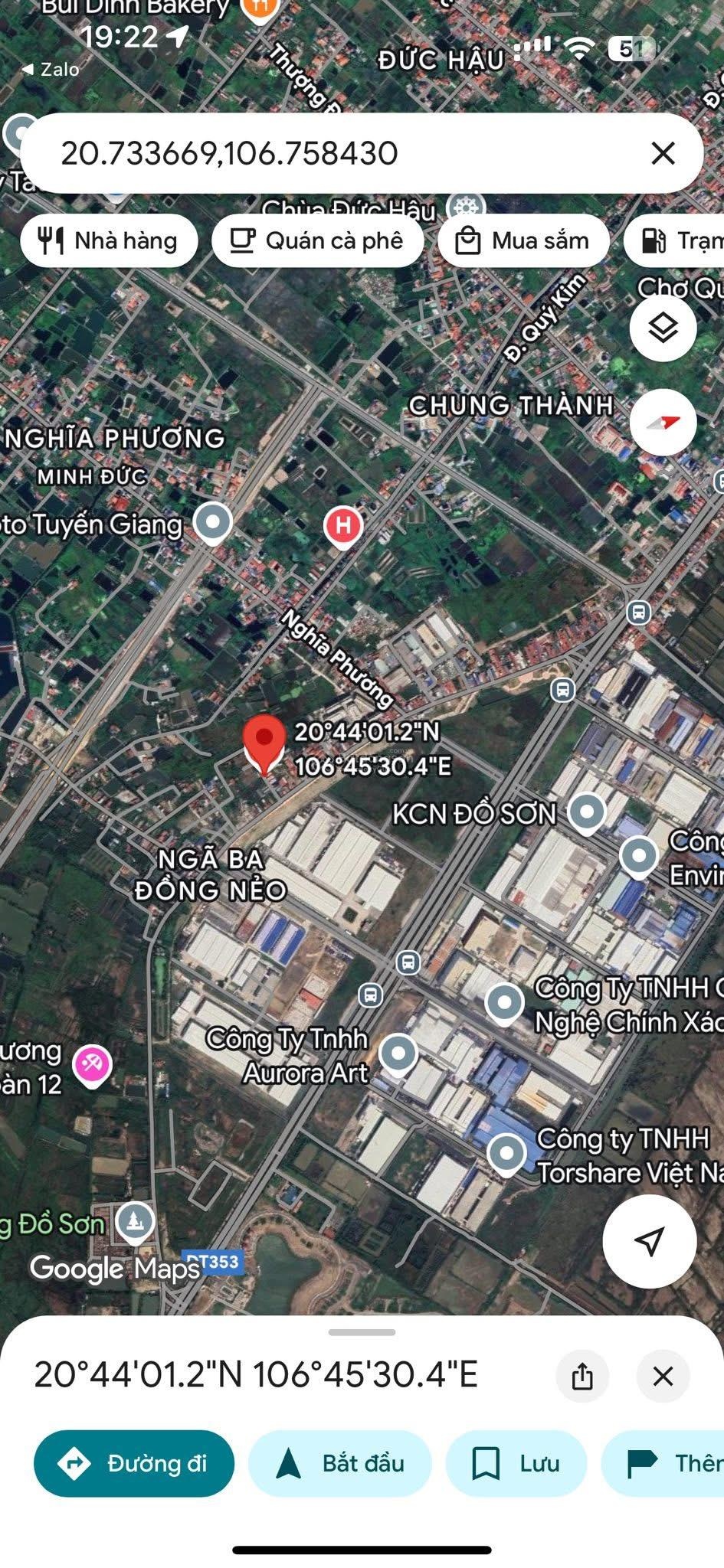This screenshot has height=1568, width=724.
Task: Open Công ty TNHH Torshare Việt Nam marker
Action: click(506, 1153)
